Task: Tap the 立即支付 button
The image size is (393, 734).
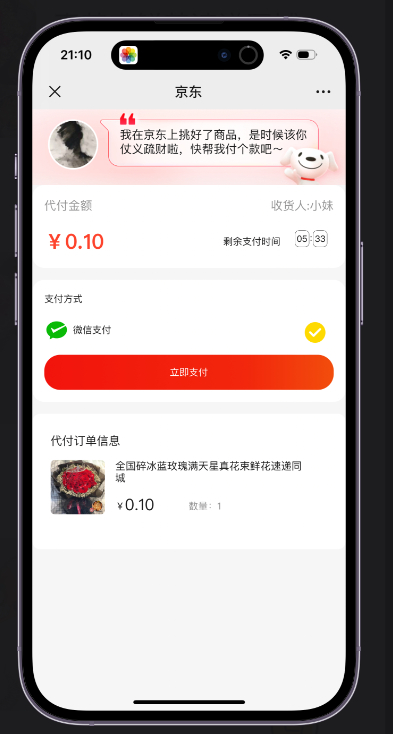Action: pos(189,372)
